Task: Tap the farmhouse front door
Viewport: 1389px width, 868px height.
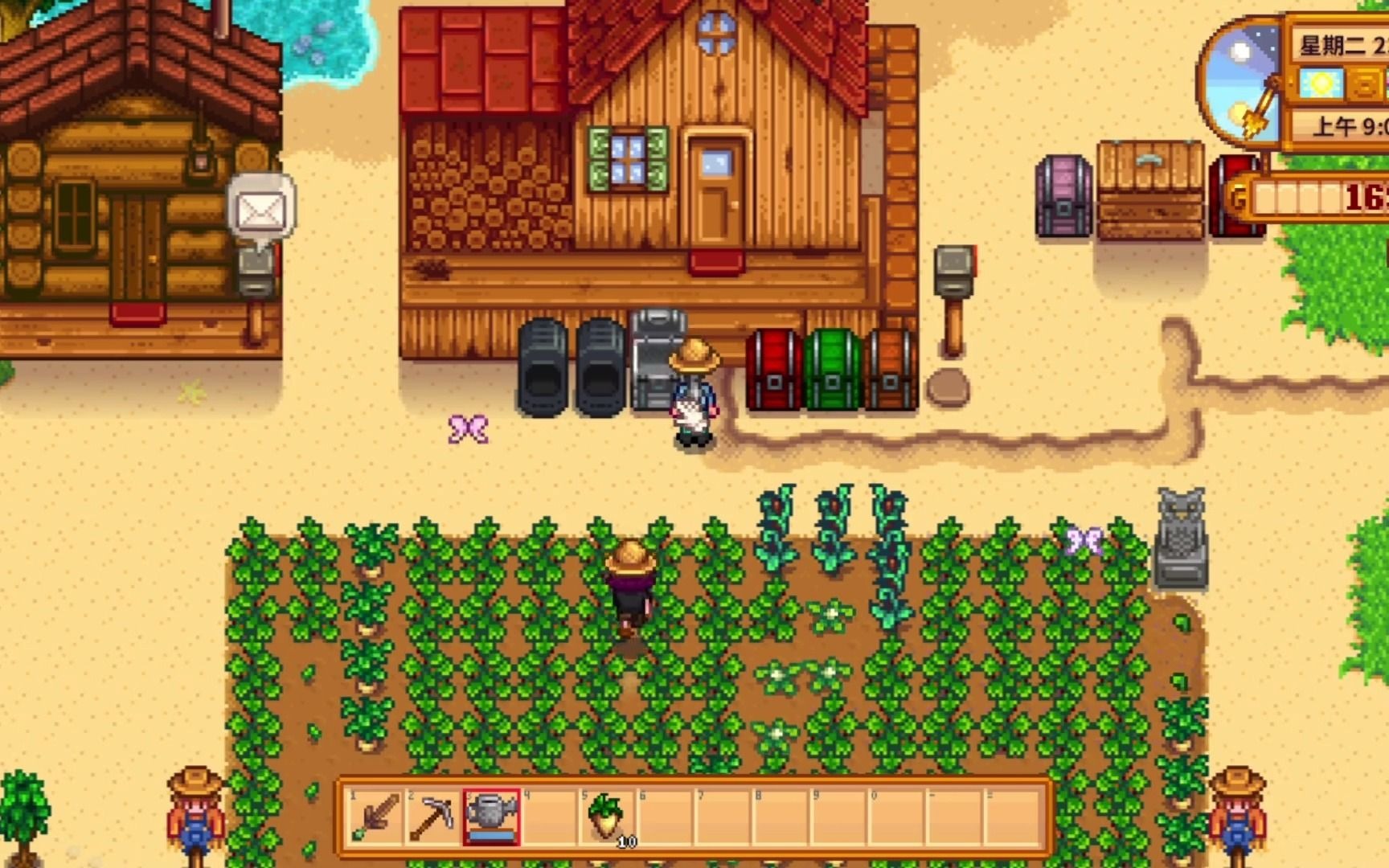Action: (x=717, y=193)
